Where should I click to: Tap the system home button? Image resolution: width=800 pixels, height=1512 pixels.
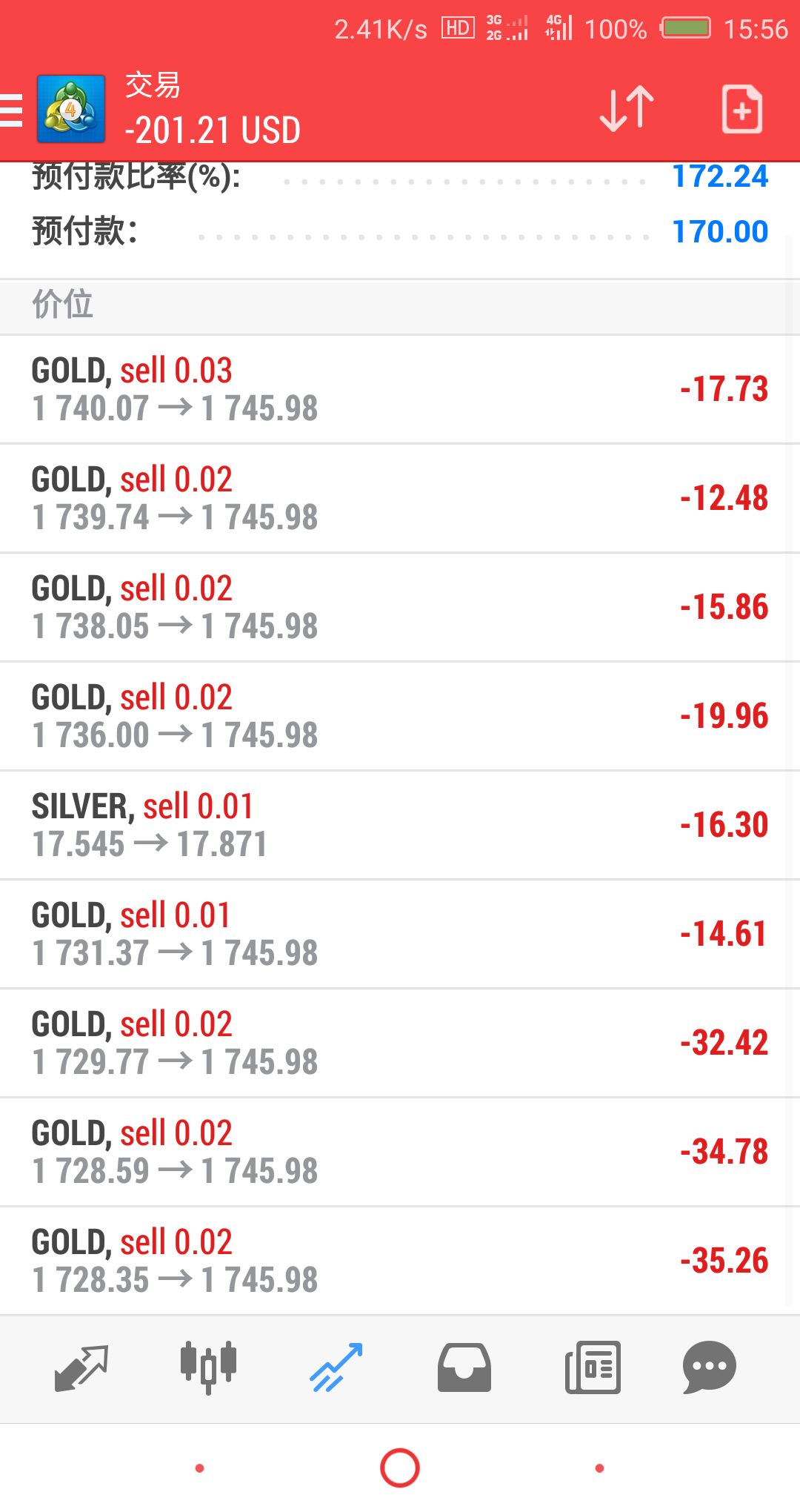tap(400, 1468)
